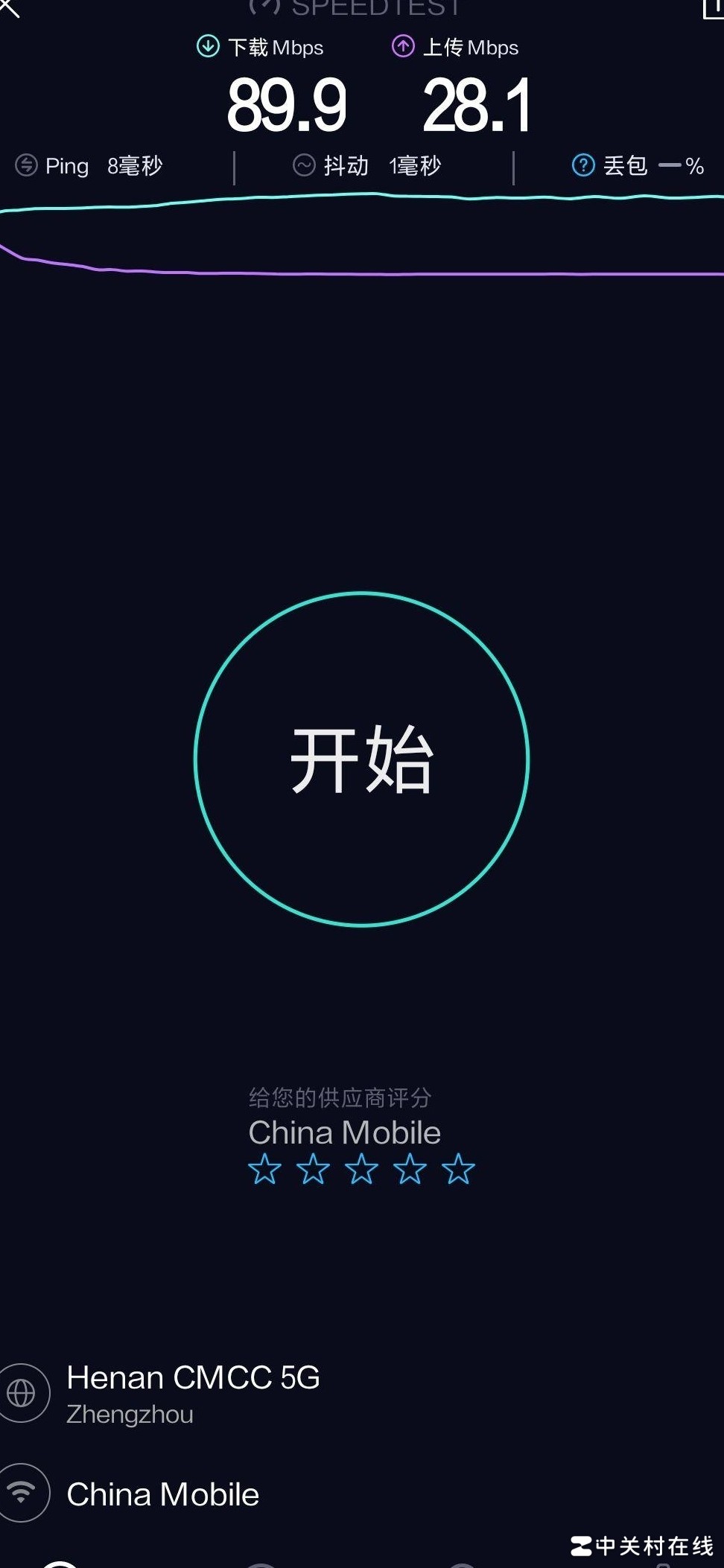Expand details by tapping Zhengzhou server label
The width and height of the screenshot is (724, 1568).
[130, 1414]
